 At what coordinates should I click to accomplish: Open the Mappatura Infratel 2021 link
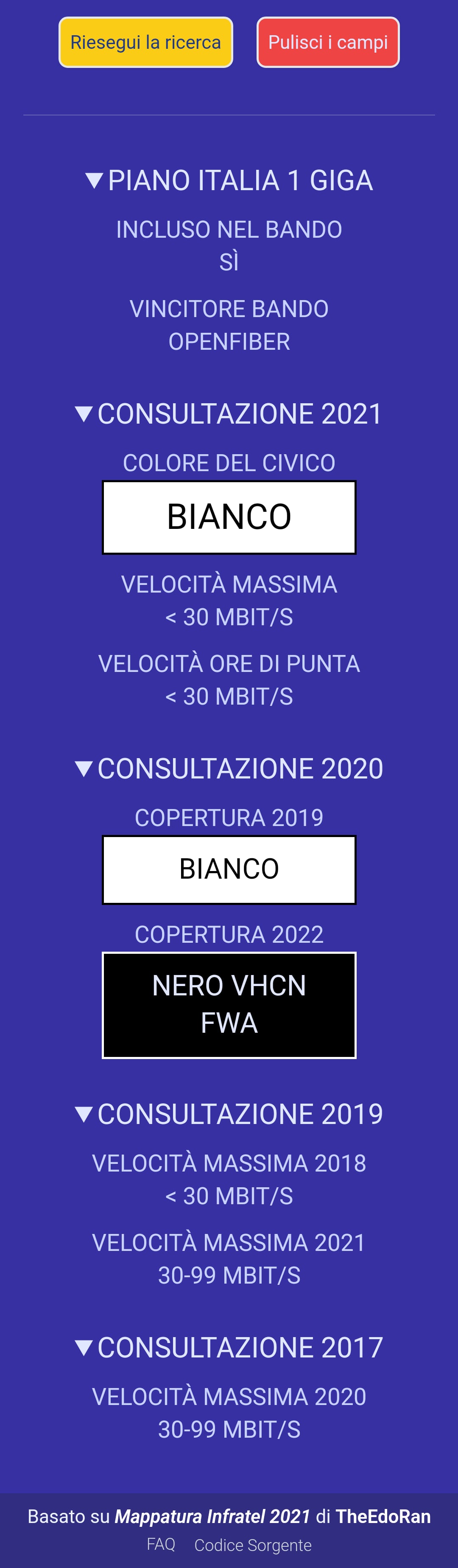tap(212, 1516)
